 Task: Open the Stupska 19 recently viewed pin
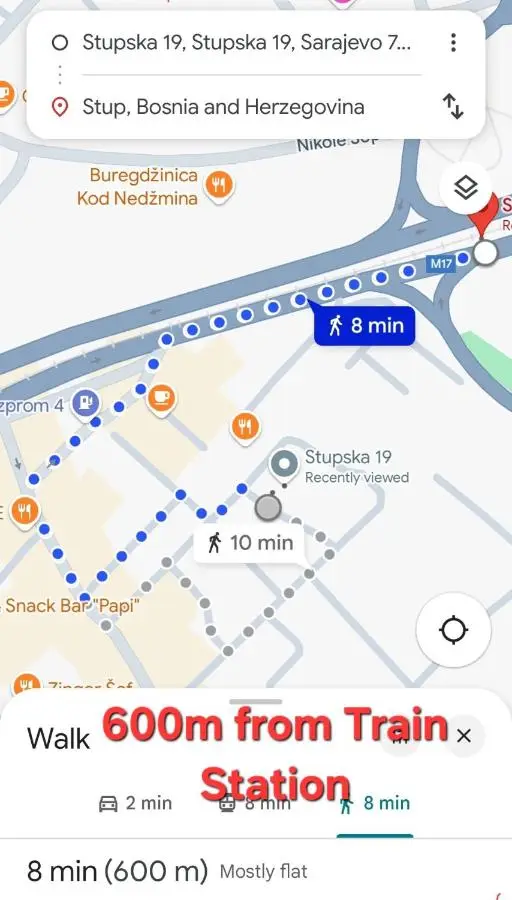click(x=284, y=465)
